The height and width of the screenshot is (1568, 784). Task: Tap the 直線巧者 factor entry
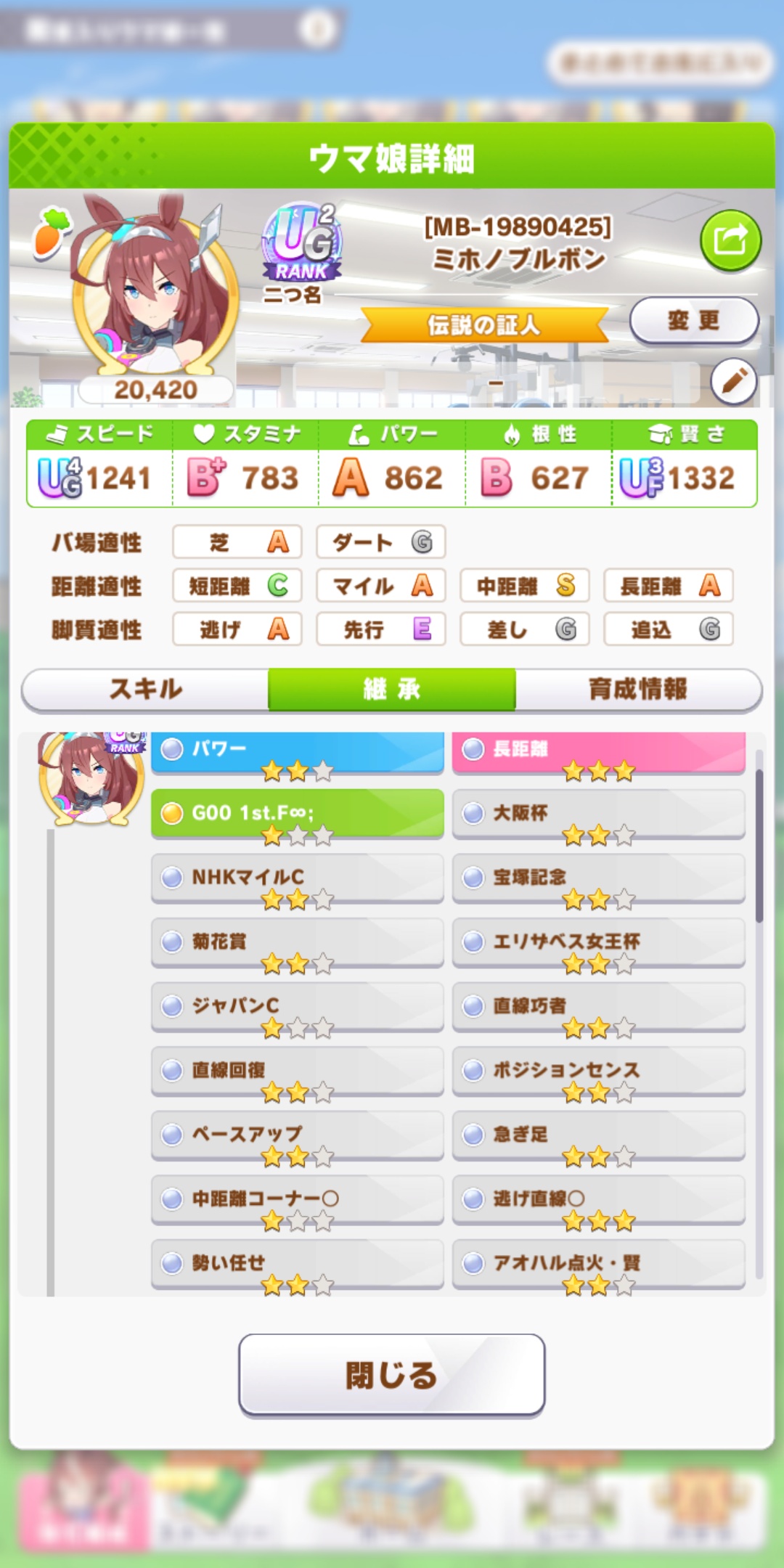click(x=599, y=1007)
